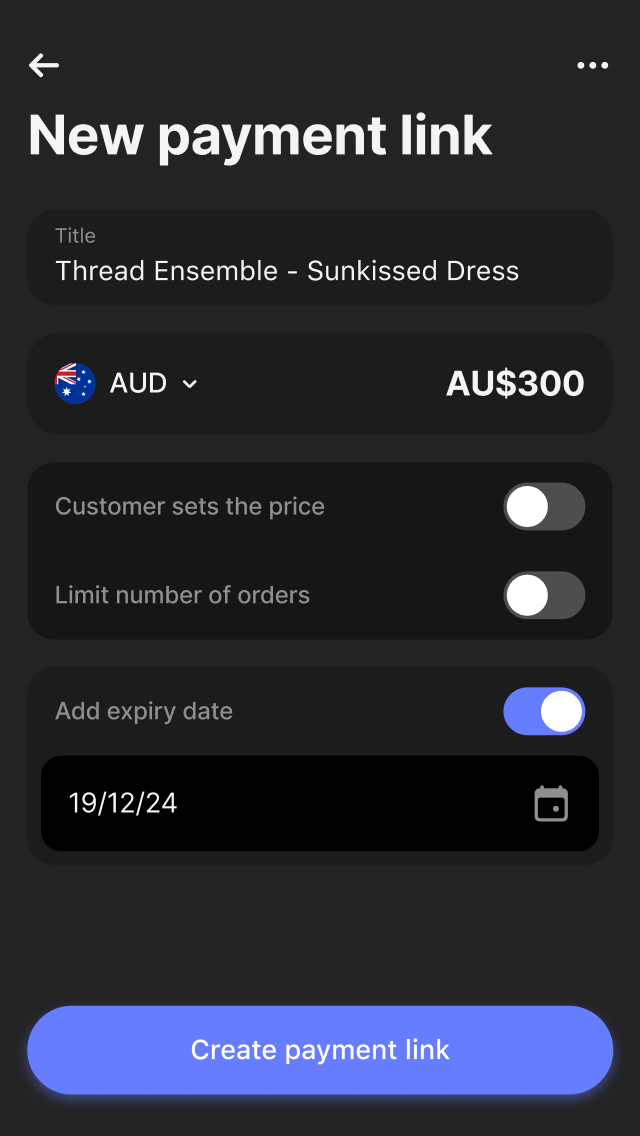Edit the AU$300 amount

click(x=515, y=384)
